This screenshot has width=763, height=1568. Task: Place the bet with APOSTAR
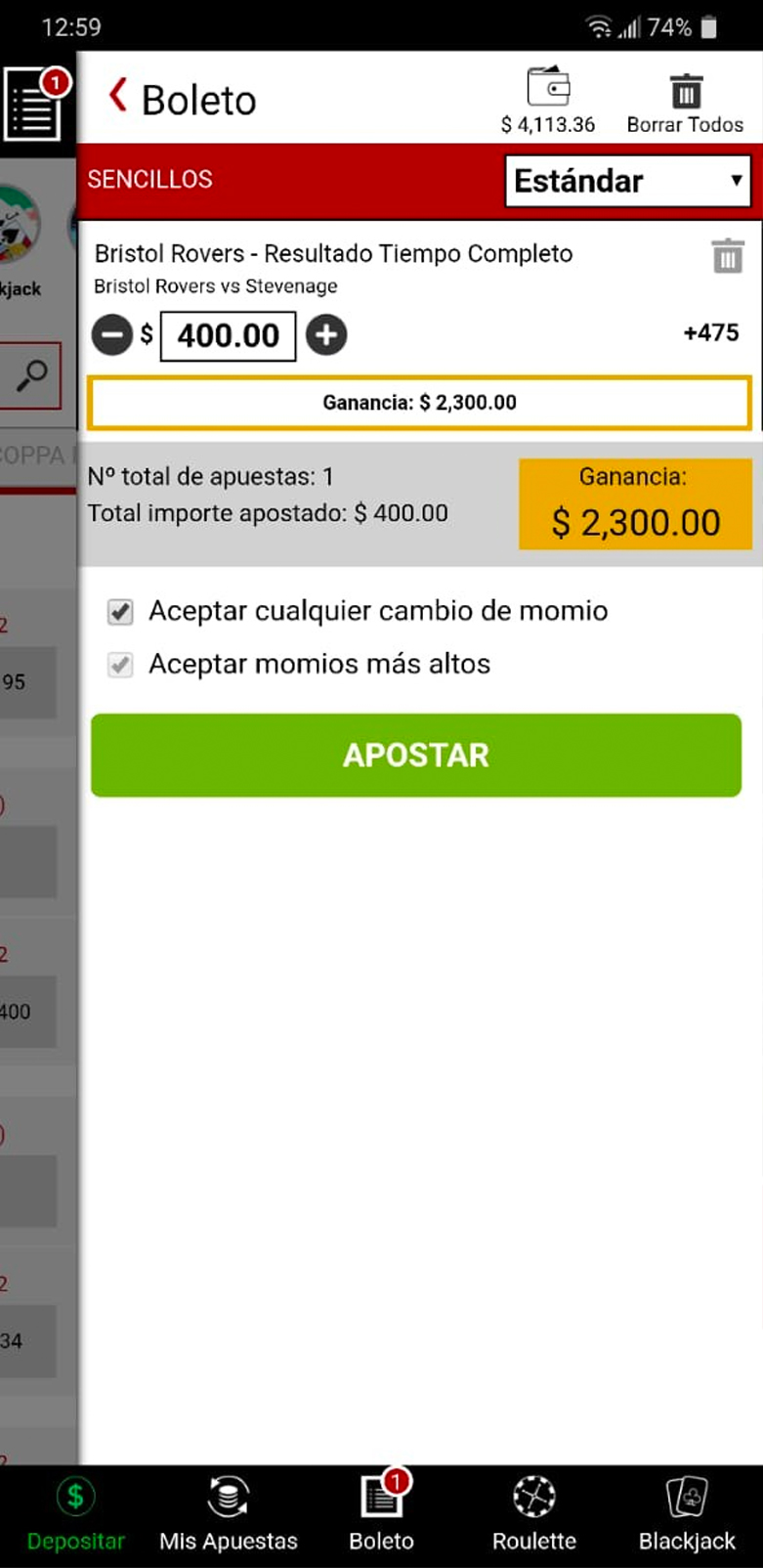(416, 755)
